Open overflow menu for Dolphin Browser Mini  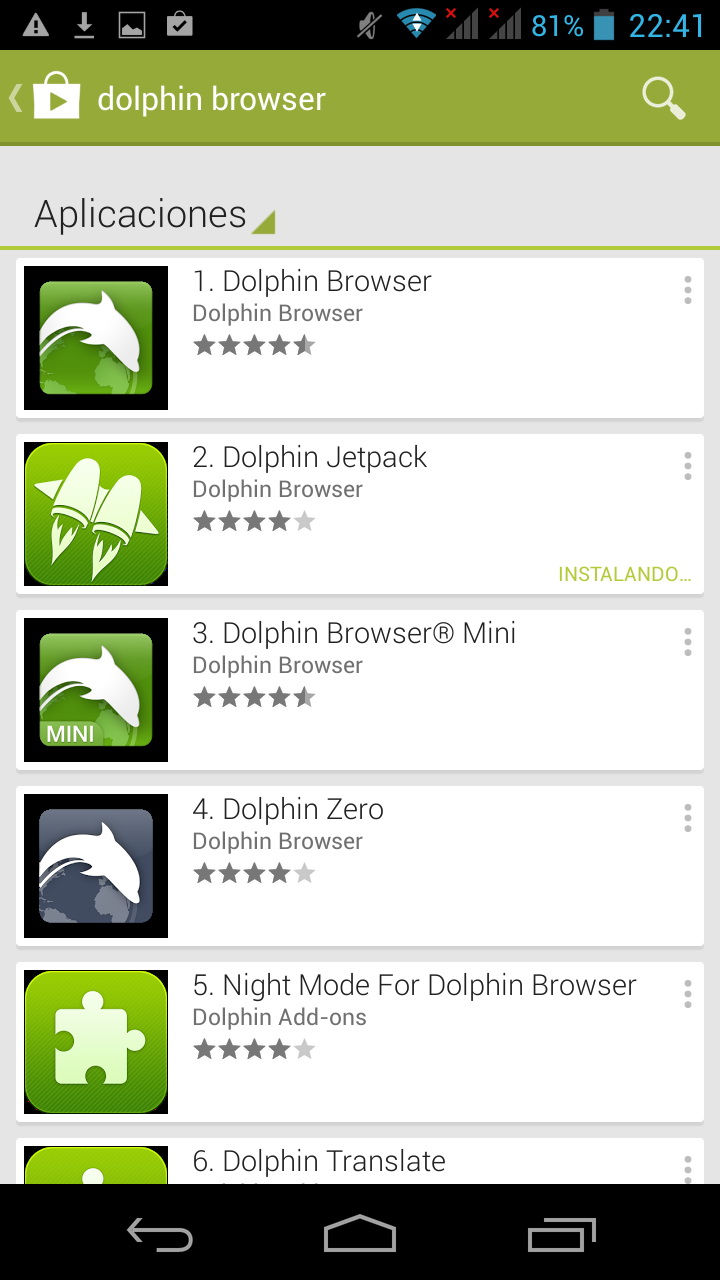click(687, 643)
